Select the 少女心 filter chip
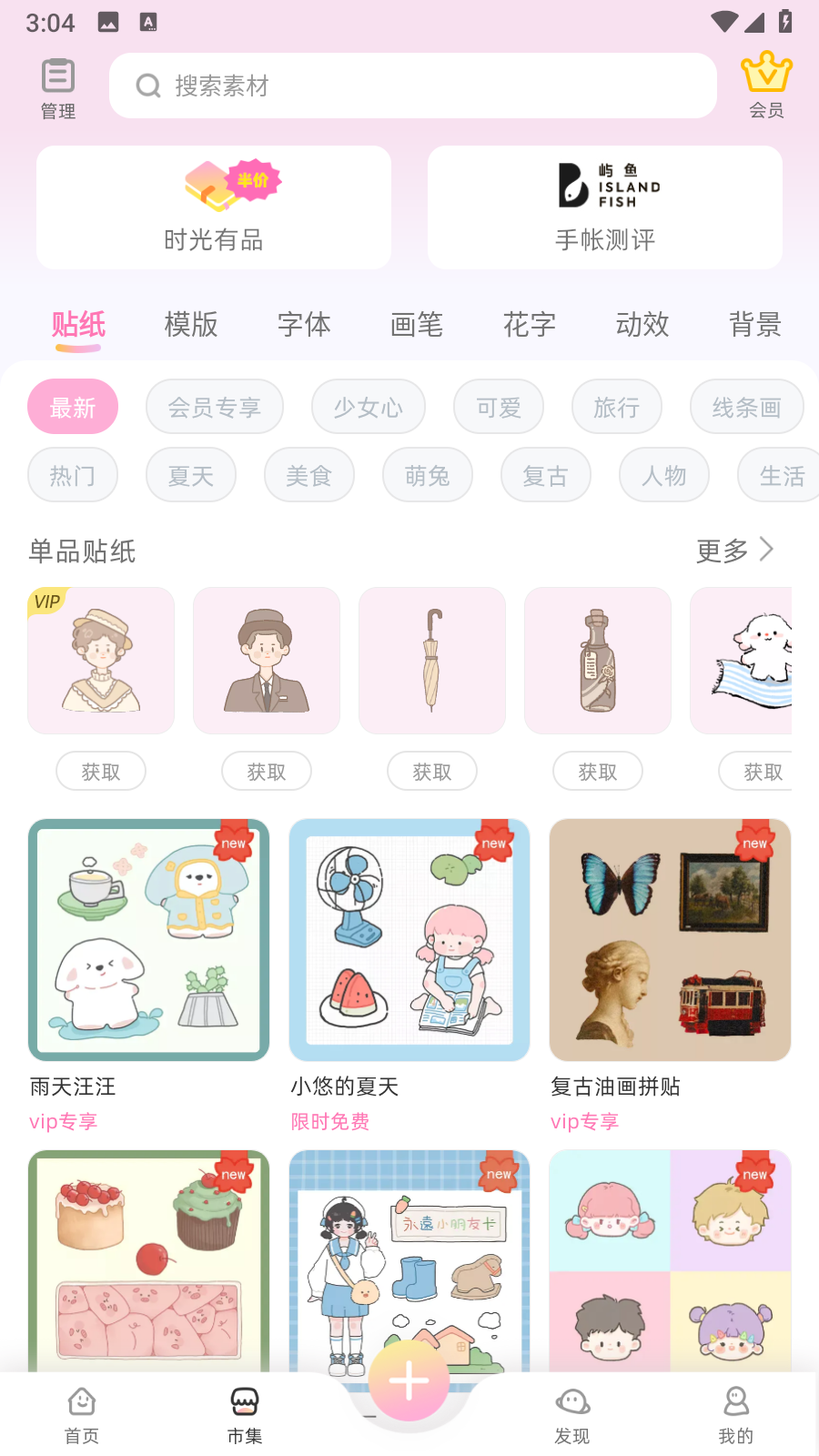The height and width of the screenshot is (1456, 819). pyautogui.click(x=368, y=407)
